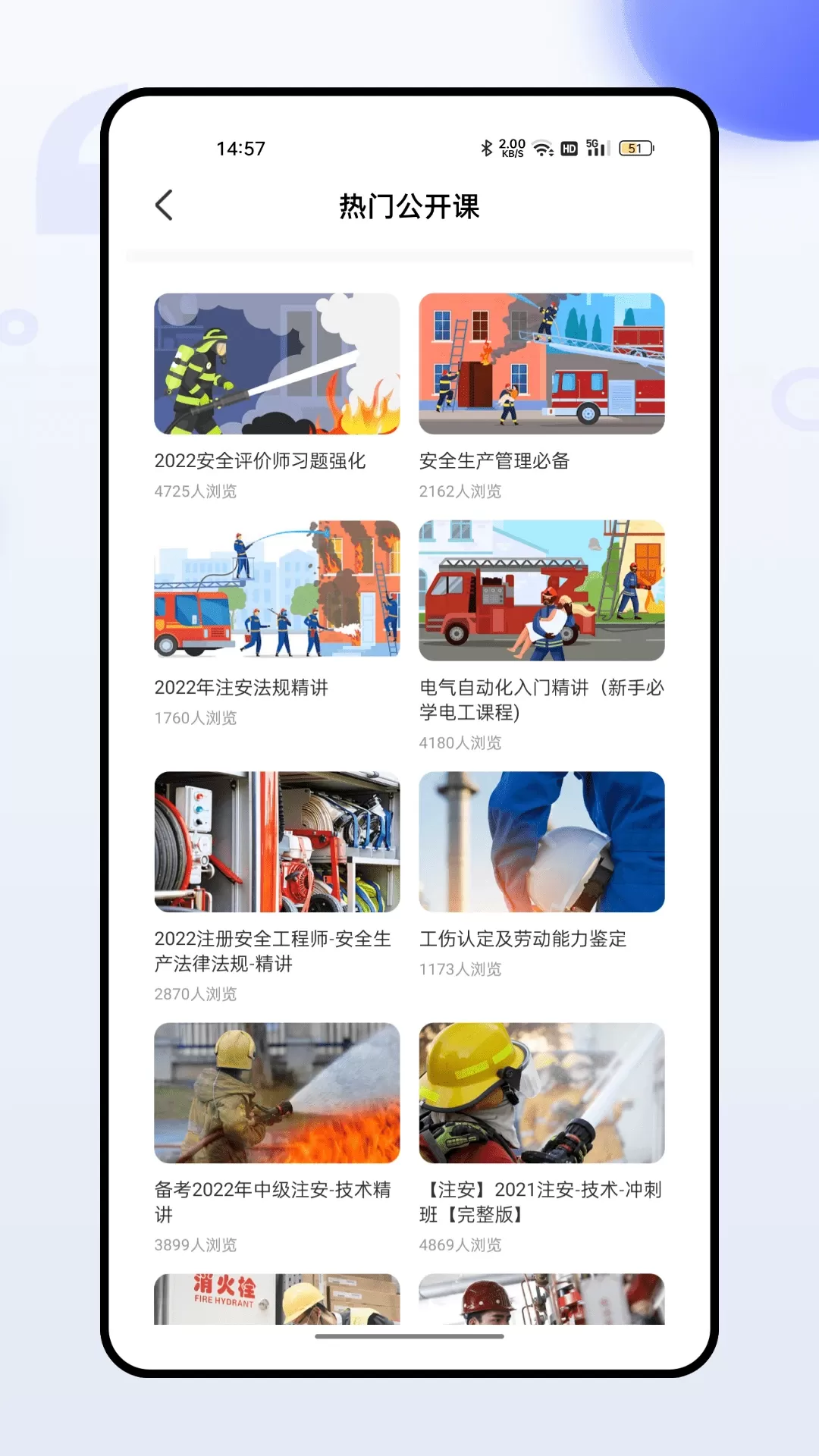Open the 电气自动化入门精讲 course card

pos(541,589)
